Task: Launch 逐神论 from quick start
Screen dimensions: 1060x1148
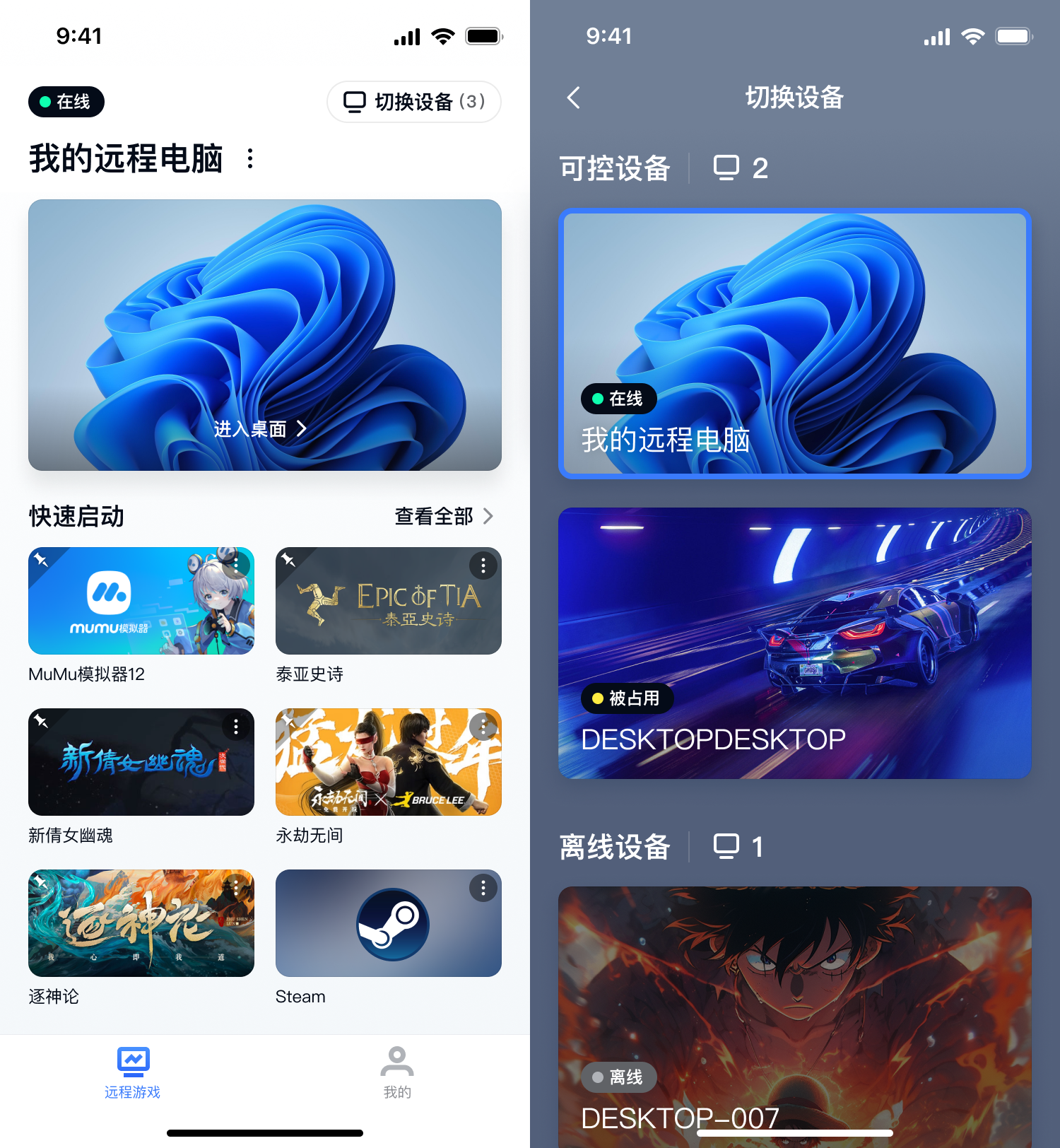Action: (x=141, y=923)
